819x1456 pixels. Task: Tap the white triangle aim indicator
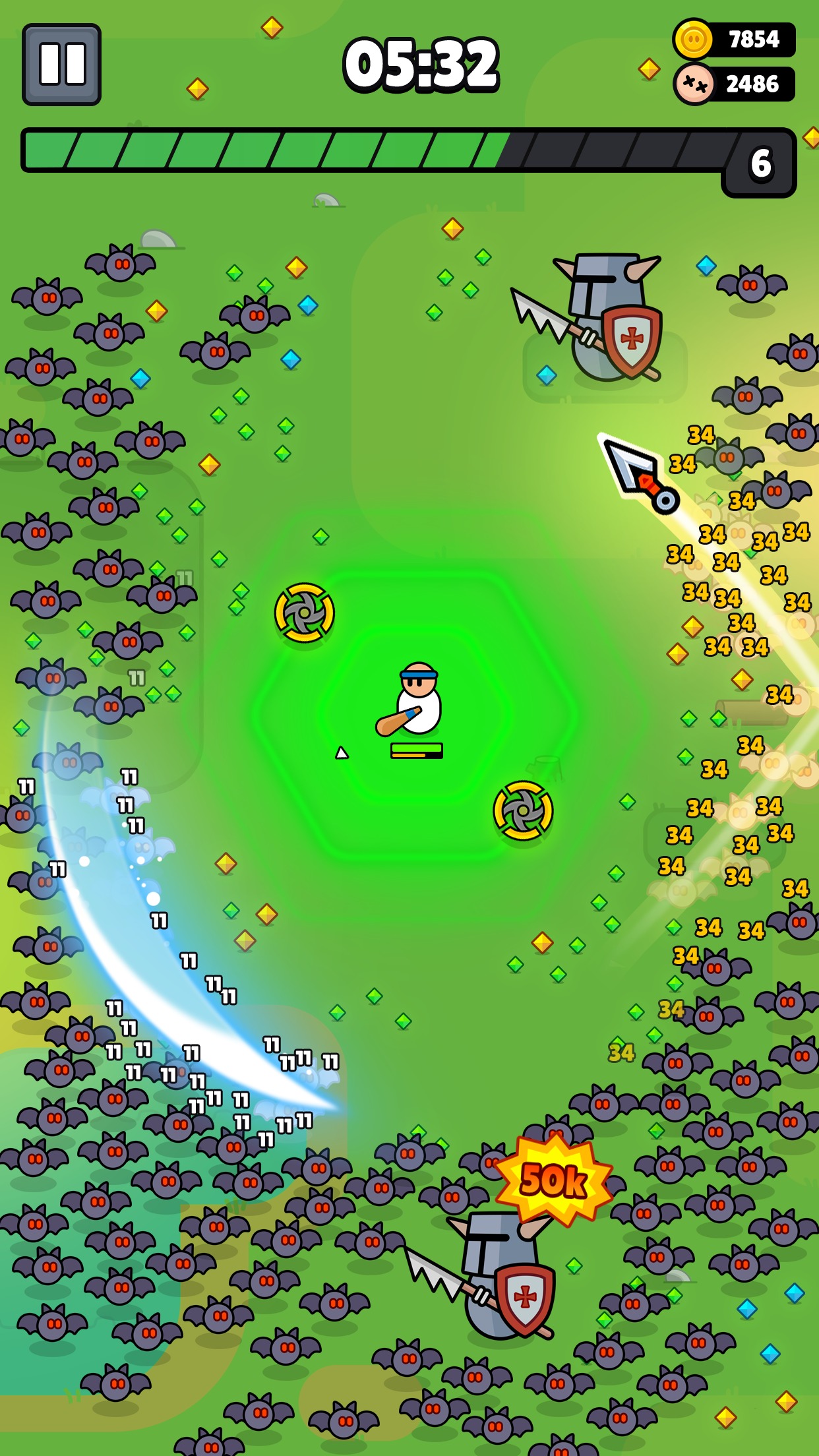342,752
